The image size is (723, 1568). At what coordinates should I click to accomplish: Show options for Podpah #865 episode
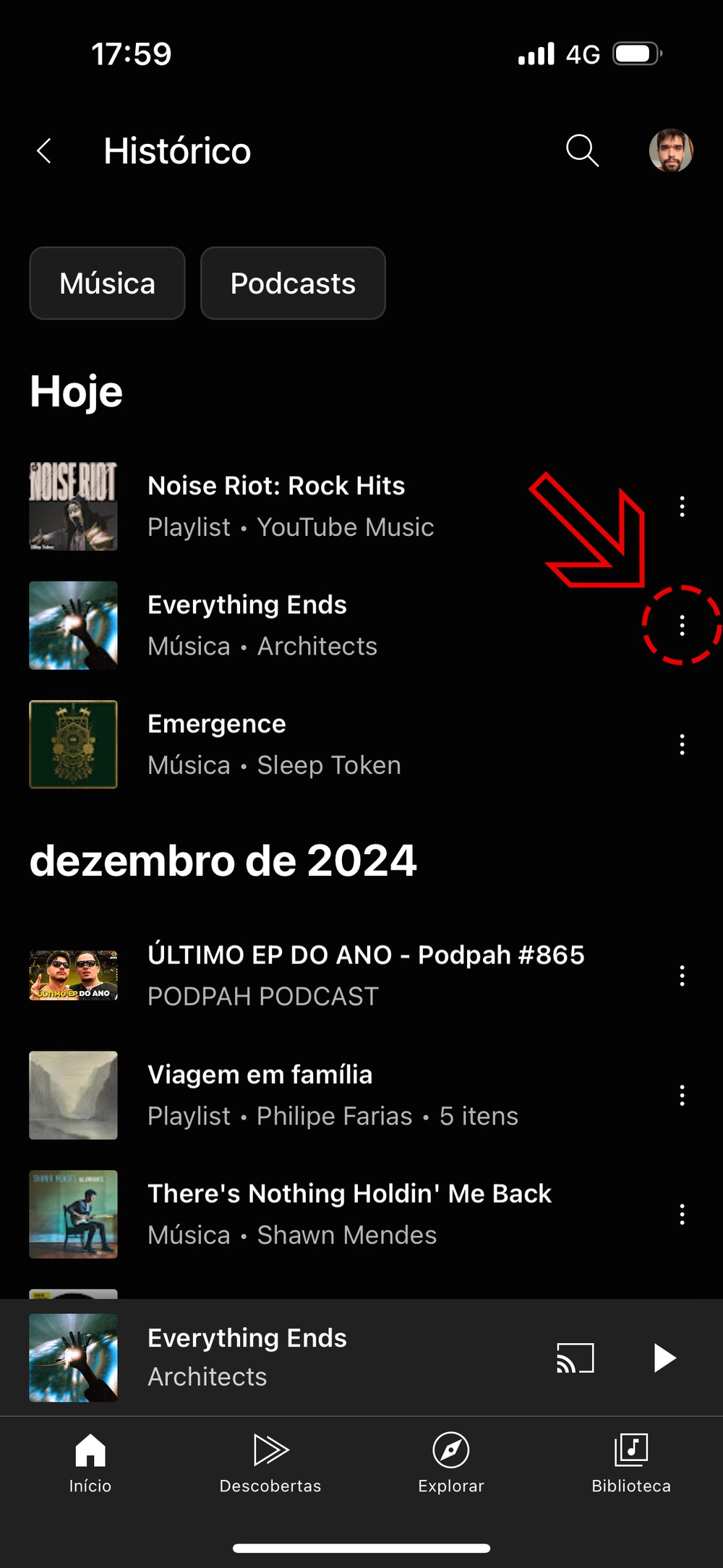[x=682, y=976]
